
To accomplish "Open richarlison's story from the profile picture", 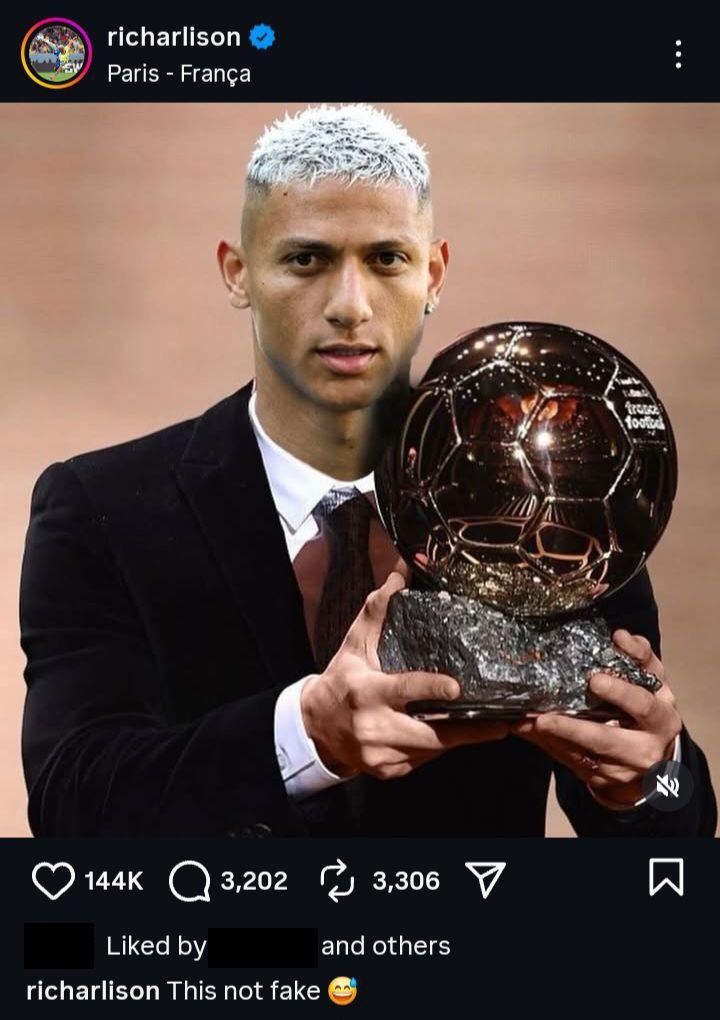I will pyautogui.click(x=56, y=54).
